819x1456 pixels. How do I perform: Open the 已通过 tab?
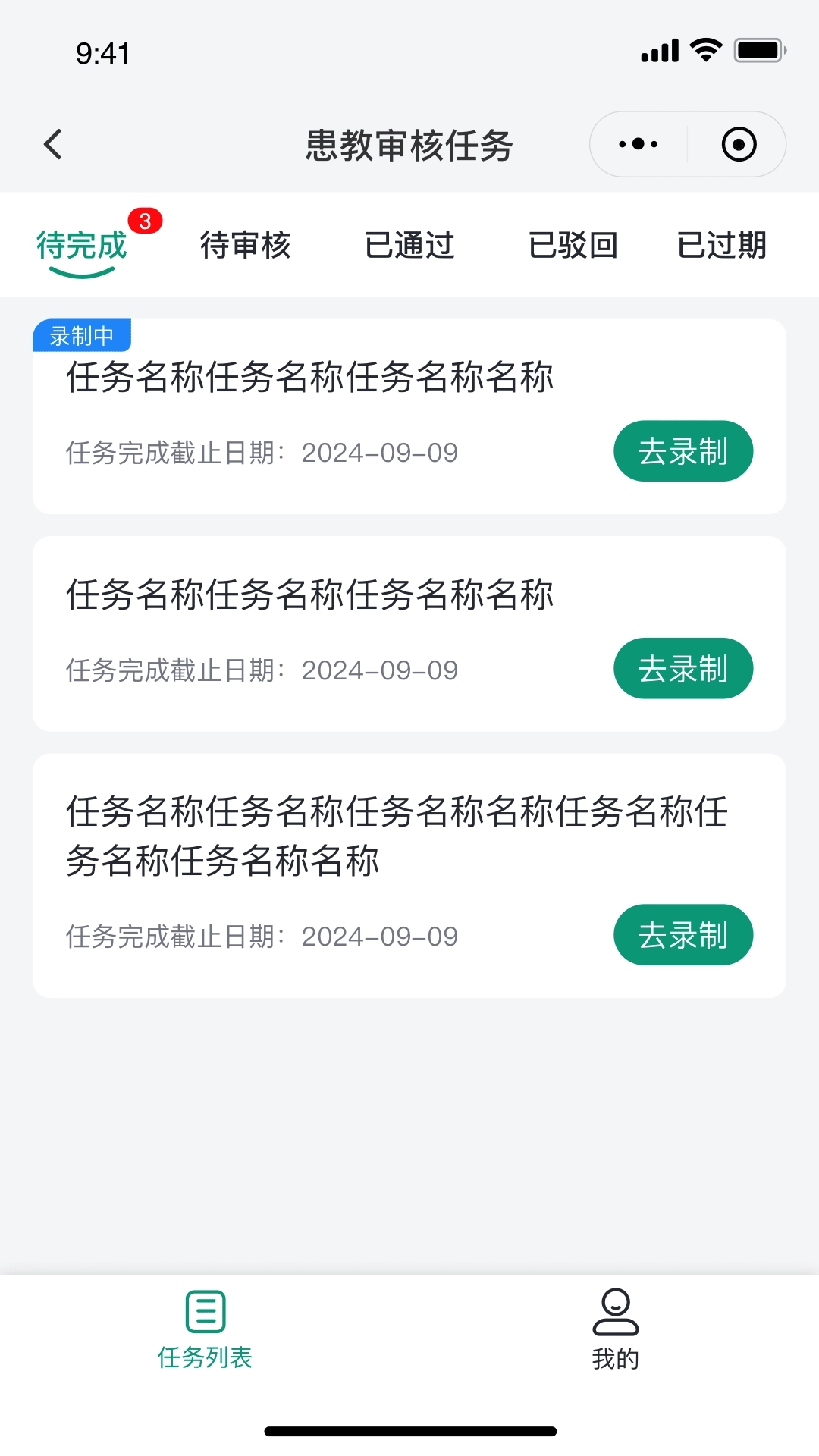[x=409, y=244]
